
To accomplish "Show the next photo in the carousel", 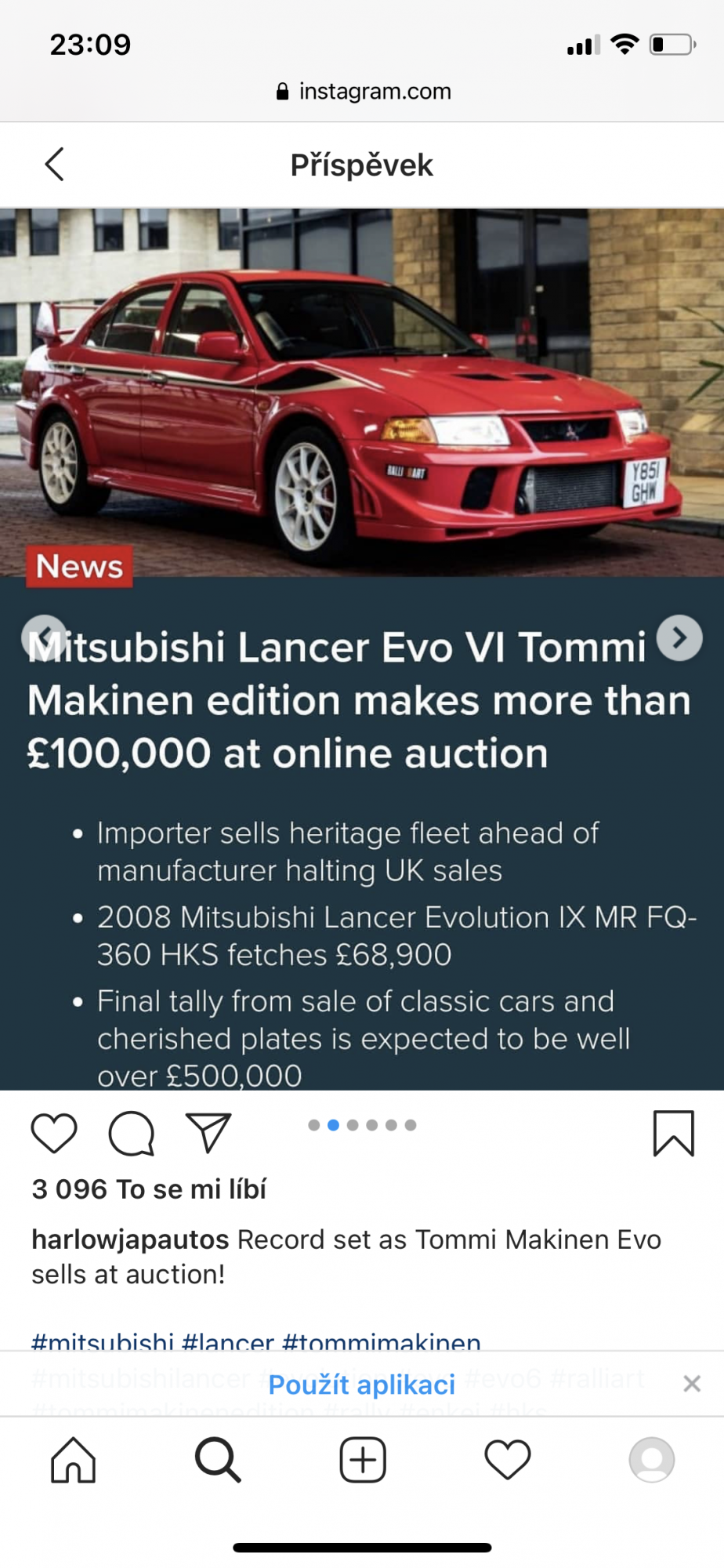I will coord(679,638).
